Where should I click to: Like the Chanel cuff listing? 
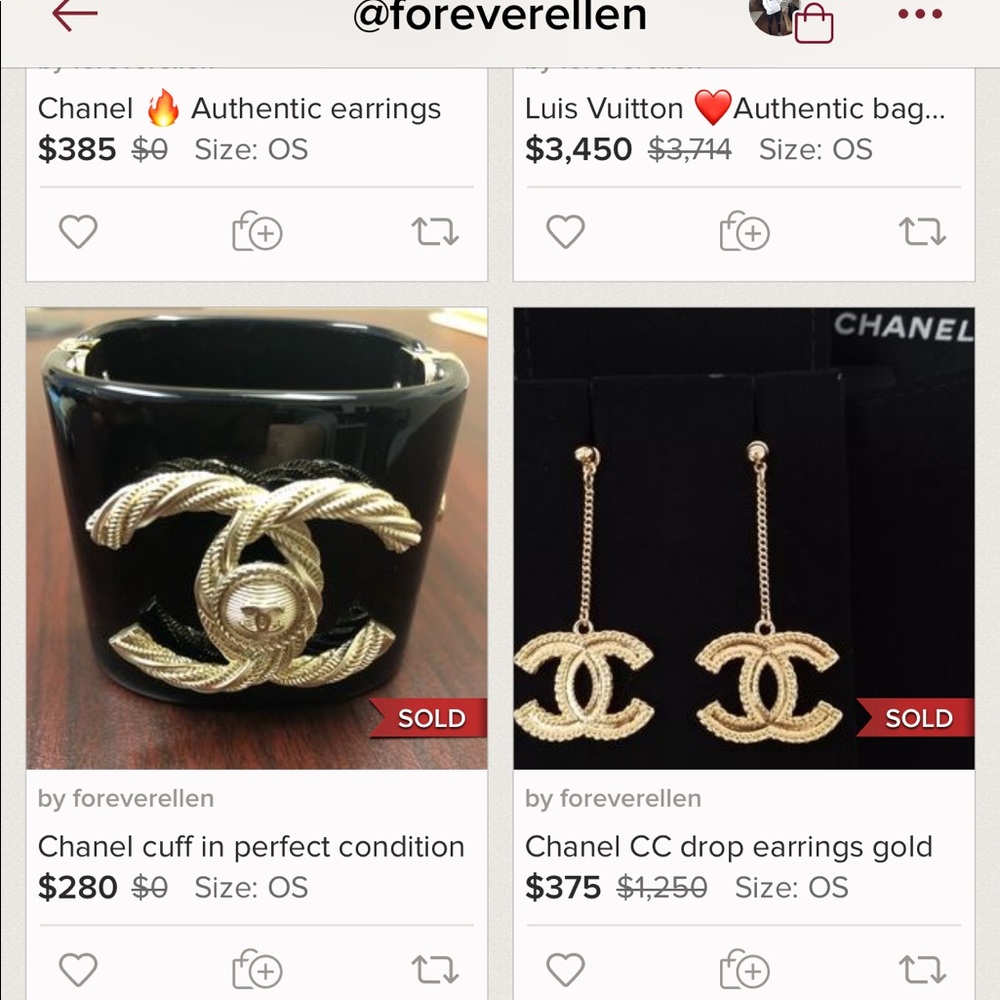(x=78, y=969)
